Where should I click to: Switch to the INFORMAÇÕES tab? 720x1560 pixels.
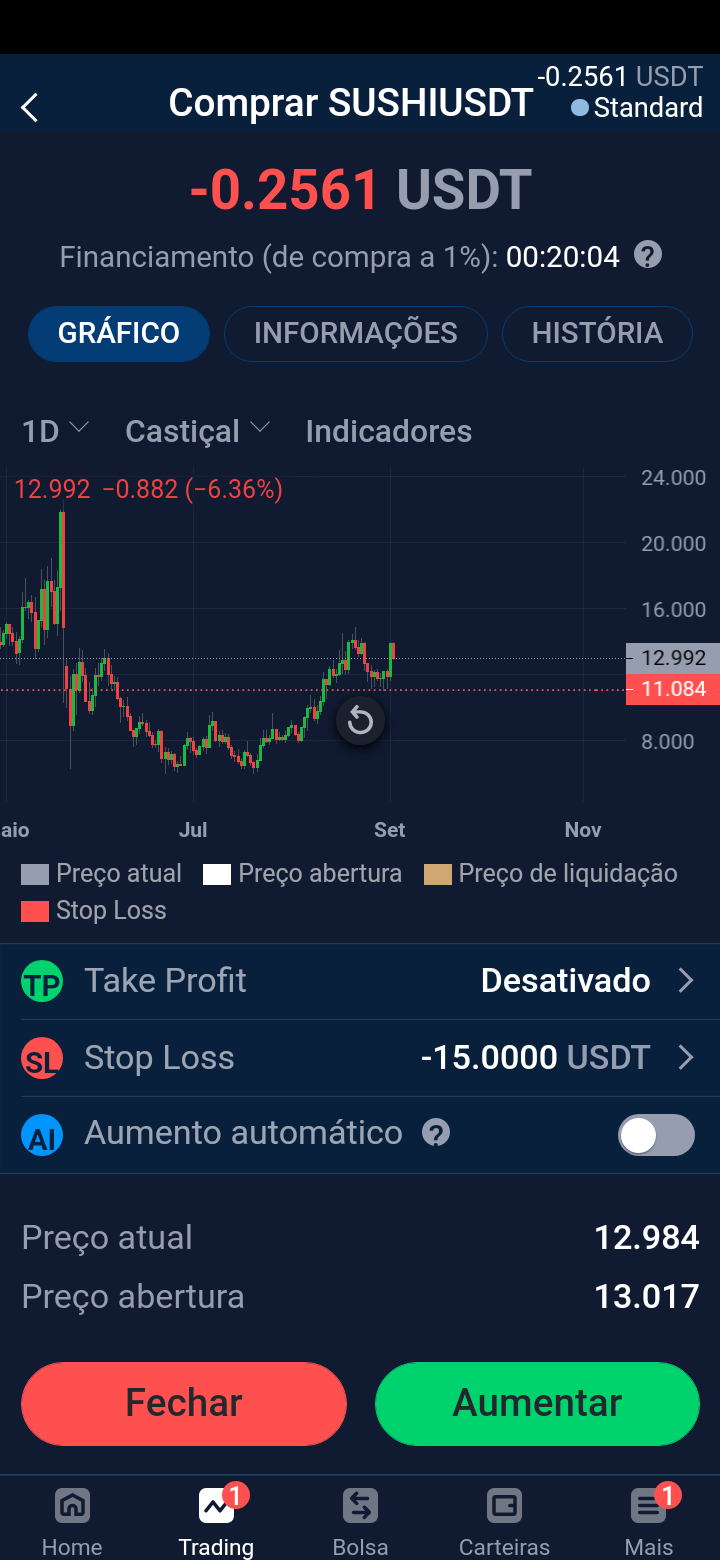(x=355, y=333)
